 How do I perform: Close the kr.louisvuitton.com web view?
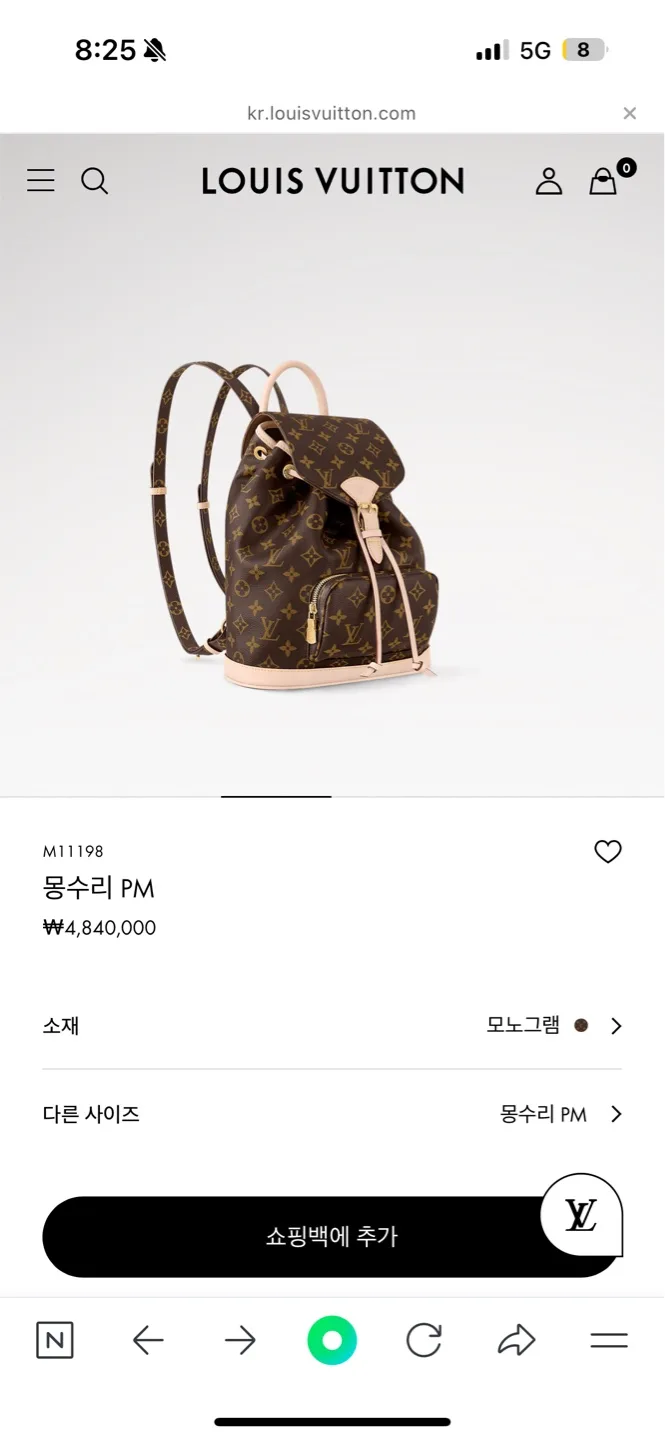(x=629, y=113)
